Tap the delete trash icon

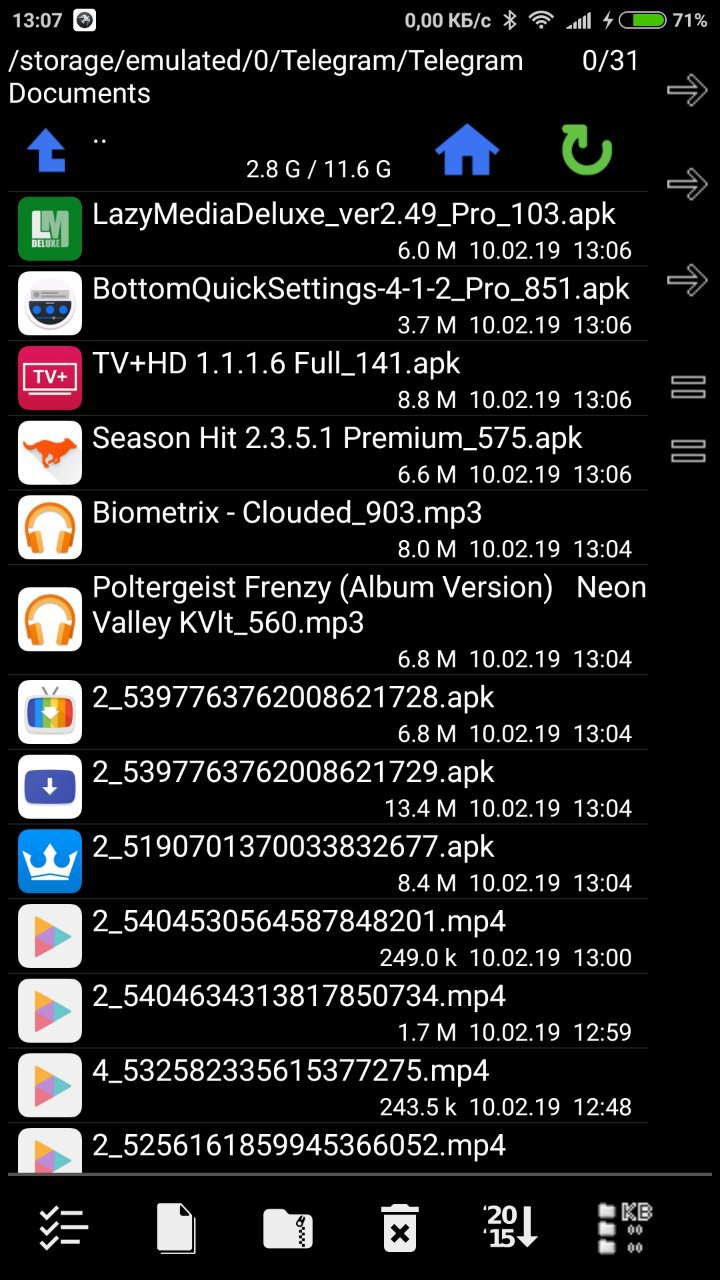[x=399, y=1227]
